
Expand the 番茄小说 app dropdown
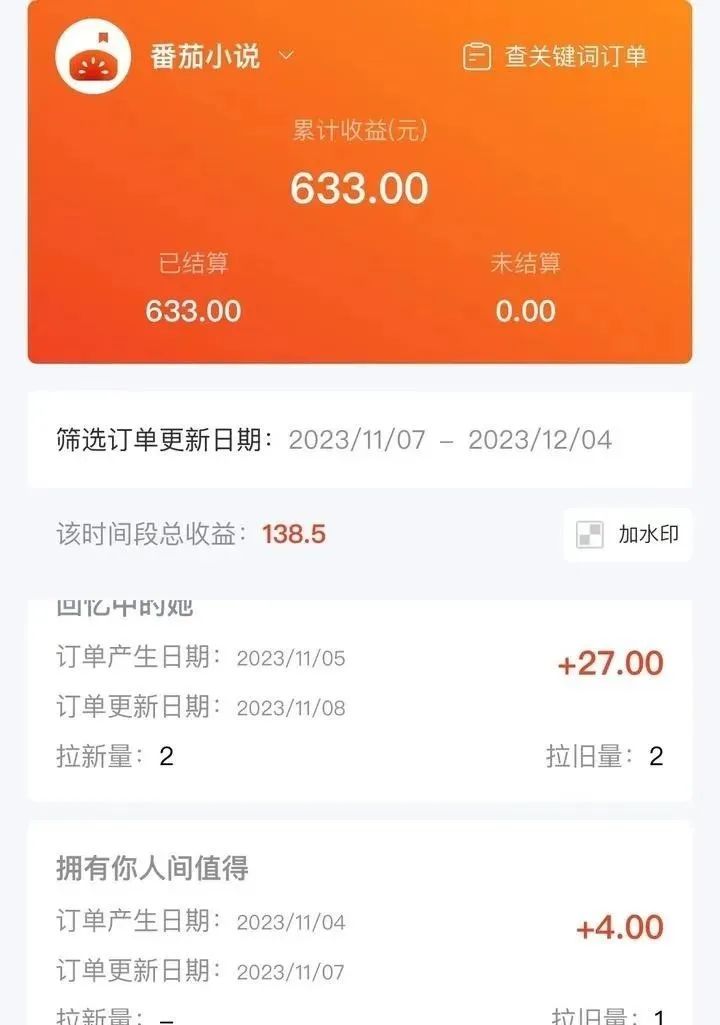click(285, 56)
